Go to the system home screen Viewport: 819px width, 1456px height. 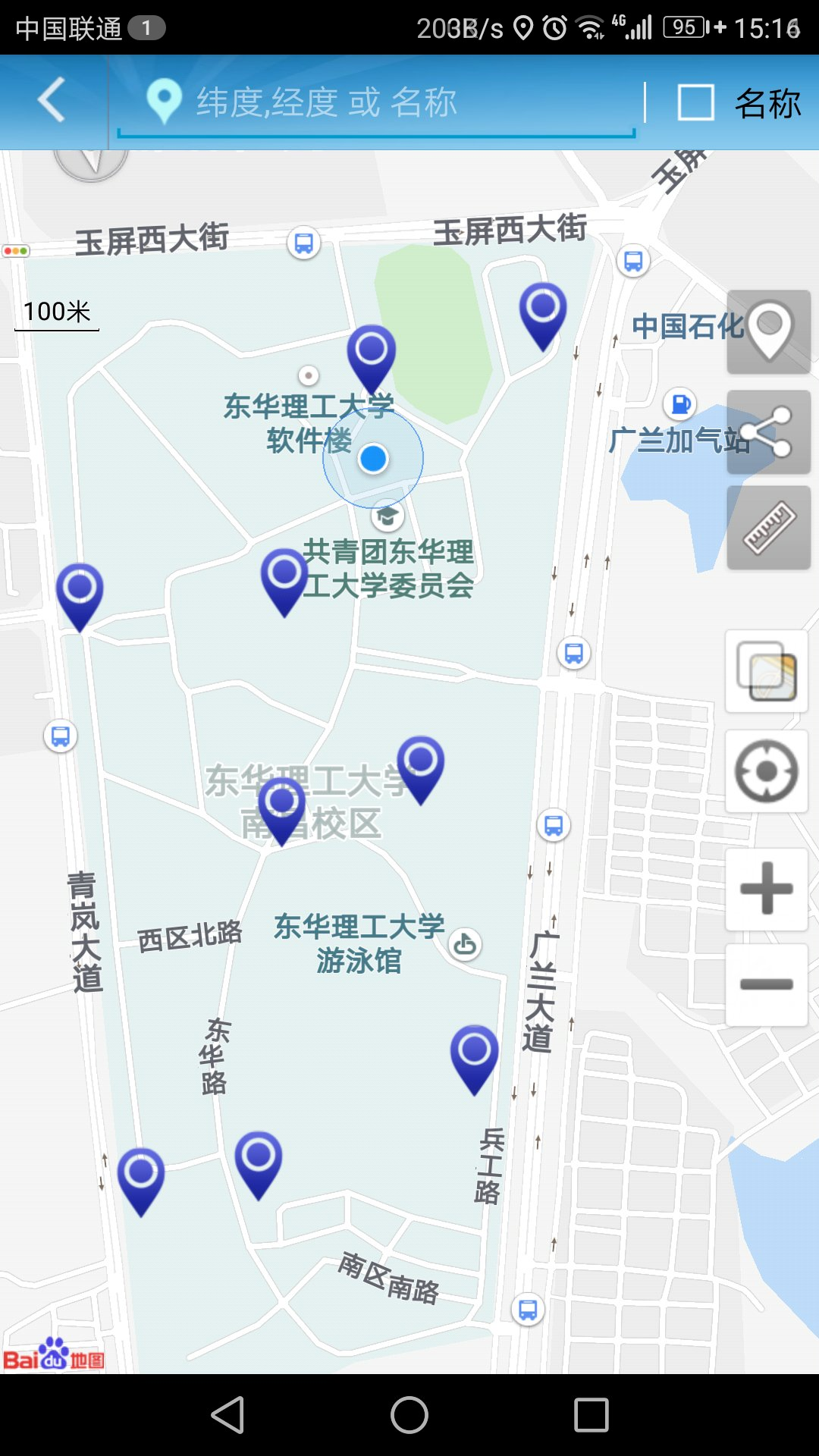pyautogui.click(x=409, y=1415)
